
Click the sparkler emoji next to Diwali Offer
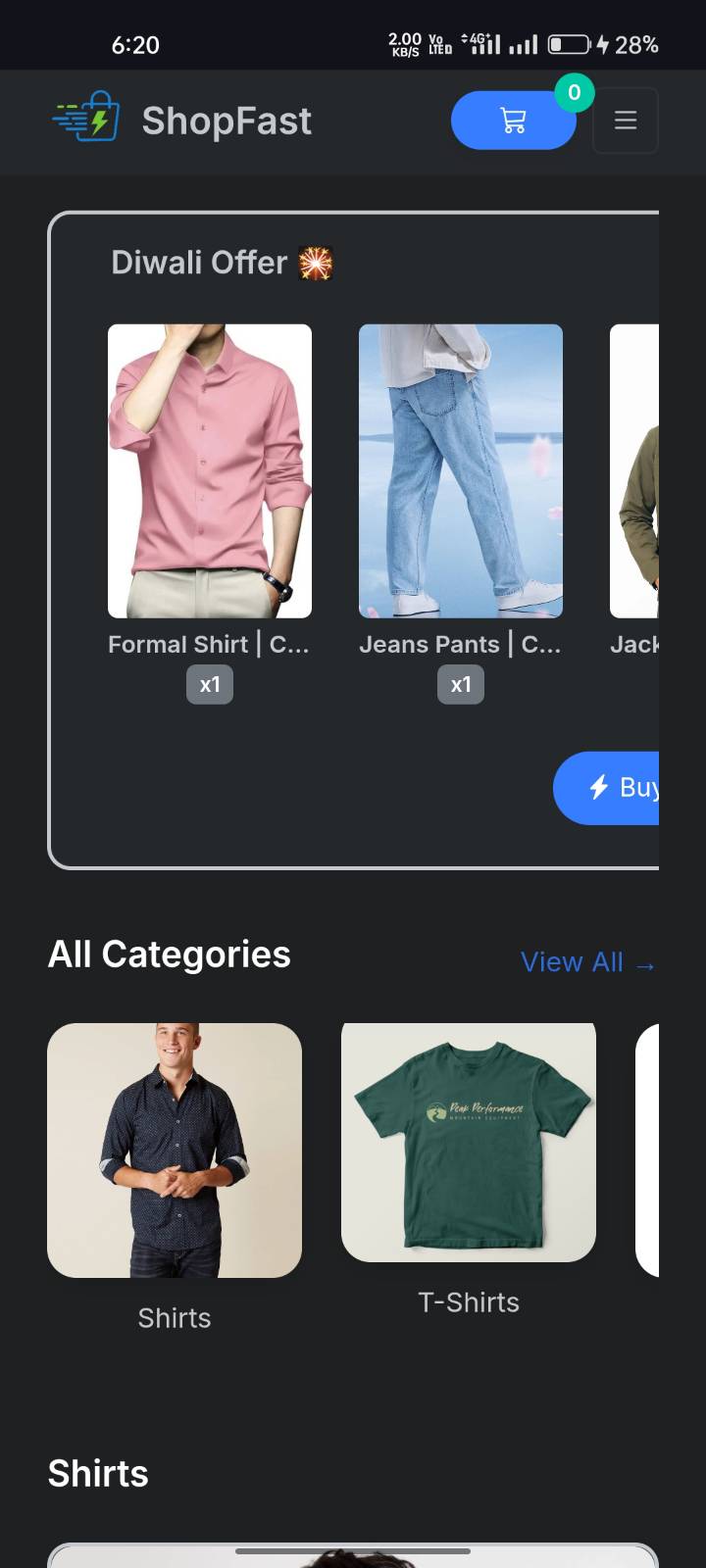click(x=316, y=262)
